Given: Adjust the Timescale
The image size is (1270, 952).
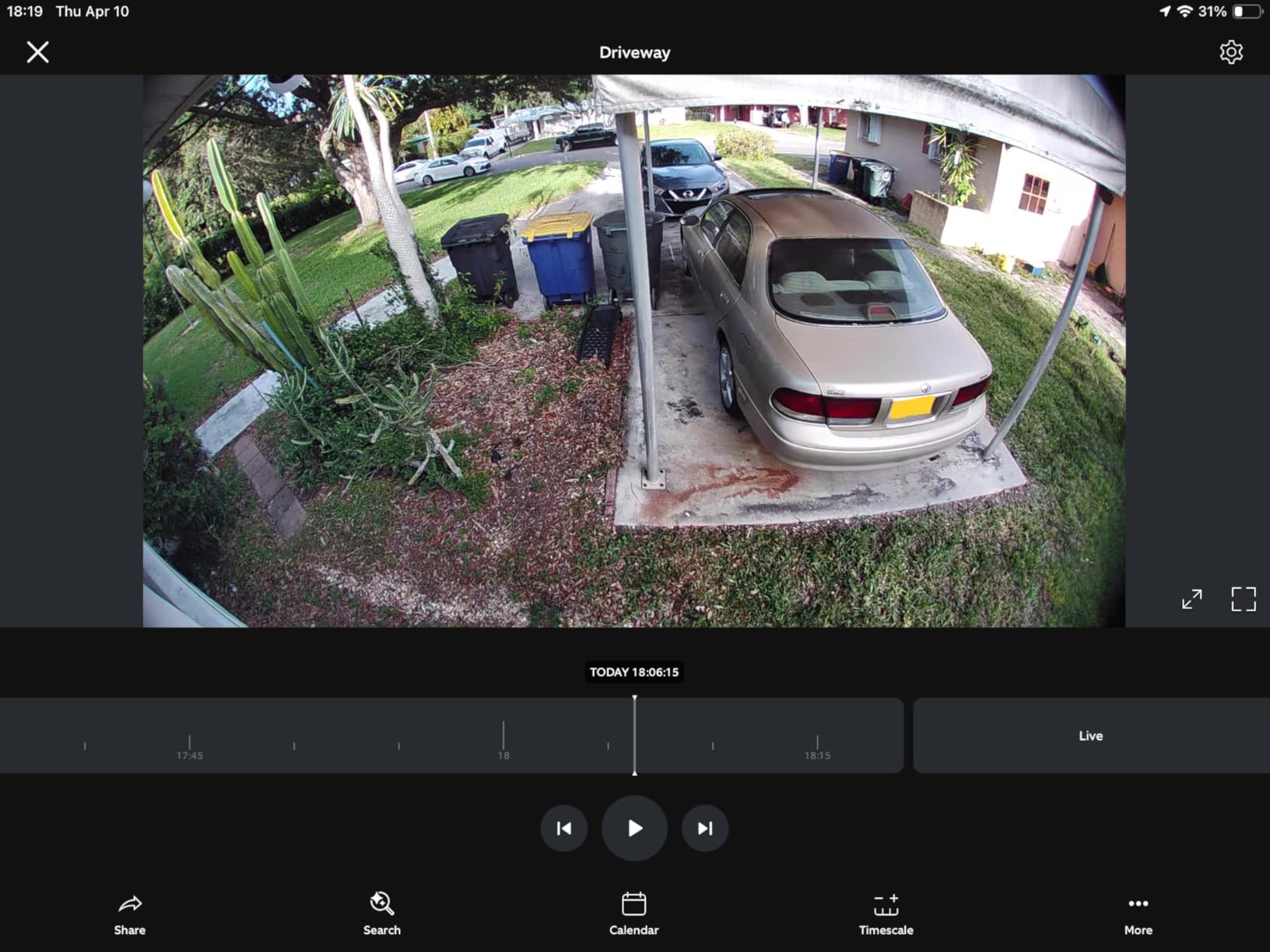Looking at the screenshot, I should (886, 914).
